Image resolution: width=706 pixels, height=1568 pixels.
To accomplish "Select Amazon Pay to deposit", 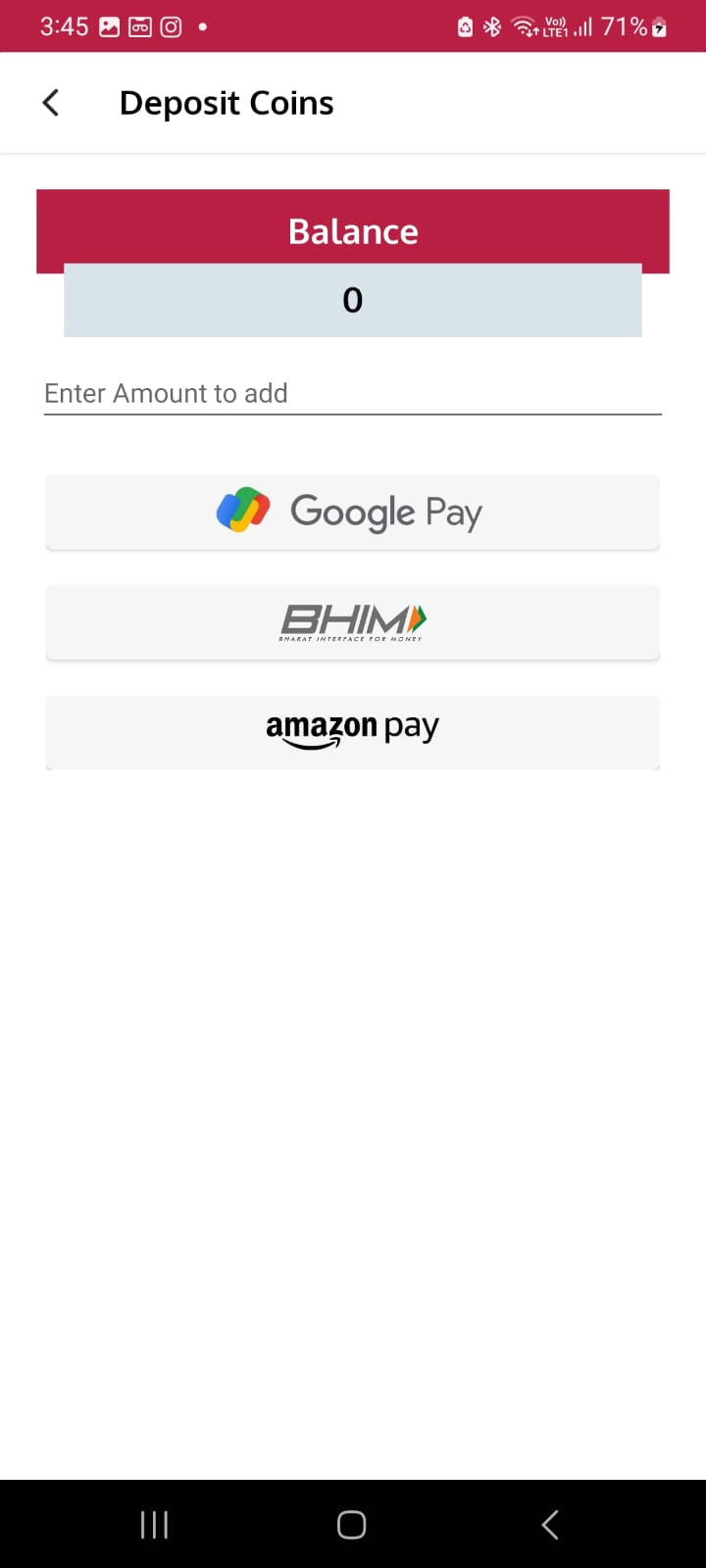I will click(x=352, y=732).
